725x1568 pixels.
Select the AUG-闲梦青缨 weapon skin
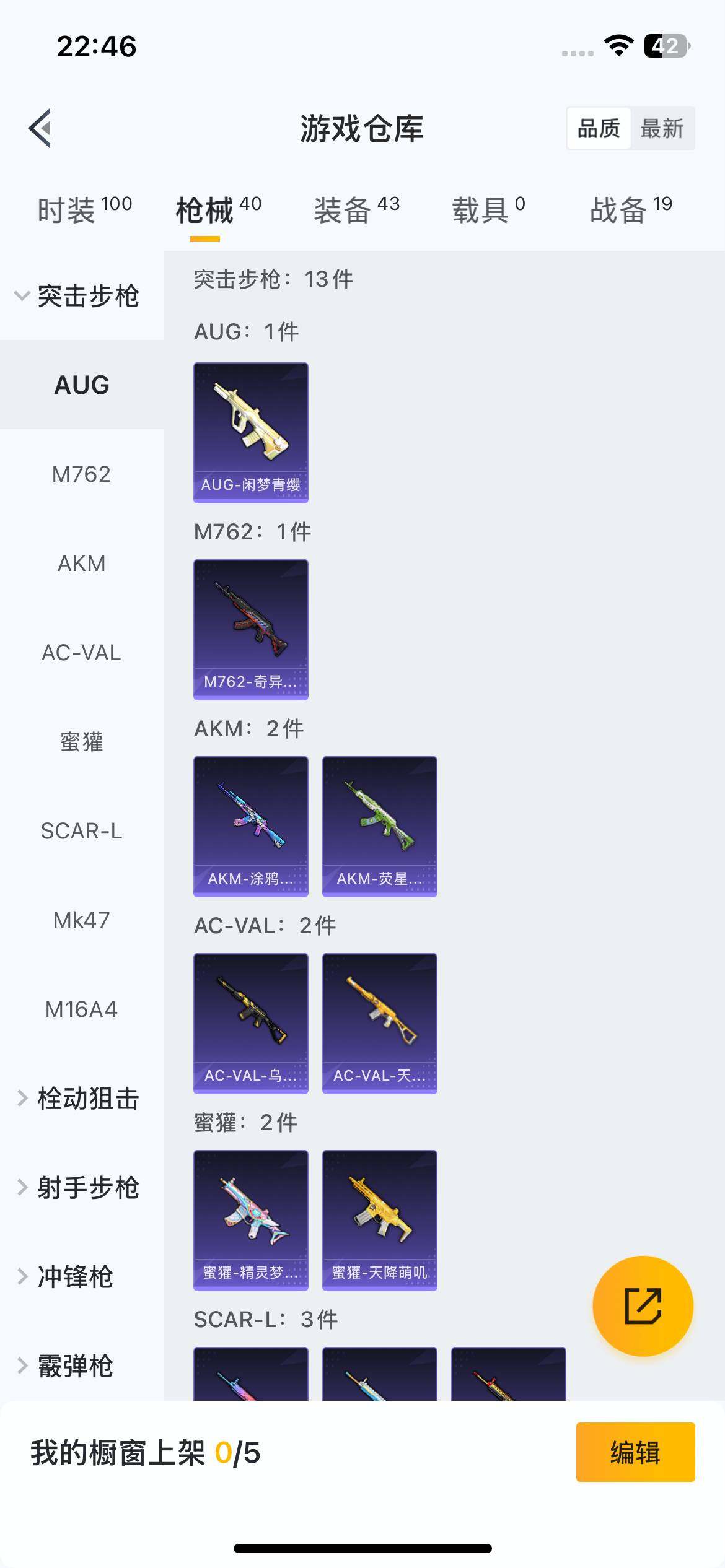(250, 432)
